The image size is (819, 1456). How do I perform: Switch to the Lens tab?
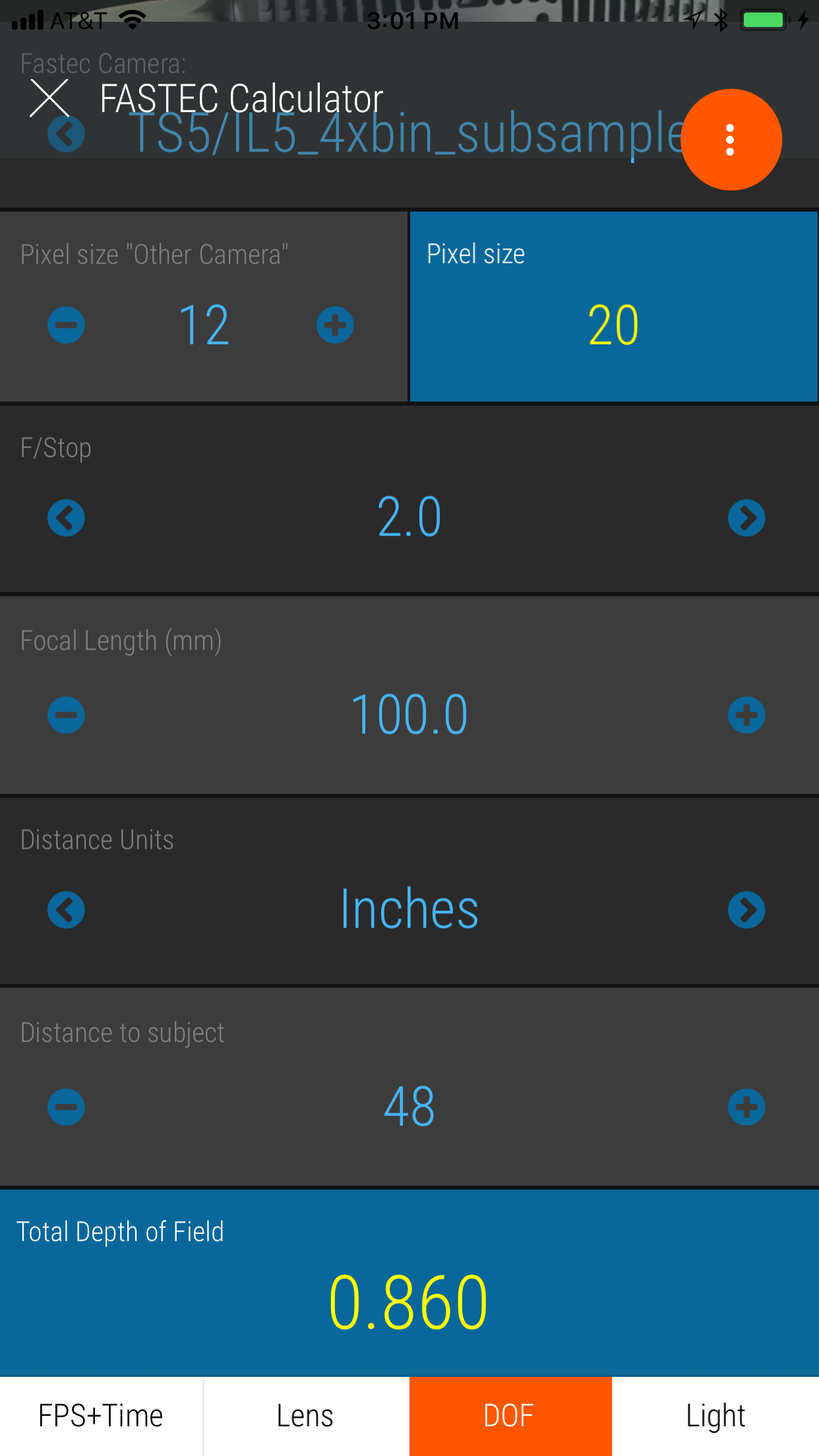pos(305,1416)
